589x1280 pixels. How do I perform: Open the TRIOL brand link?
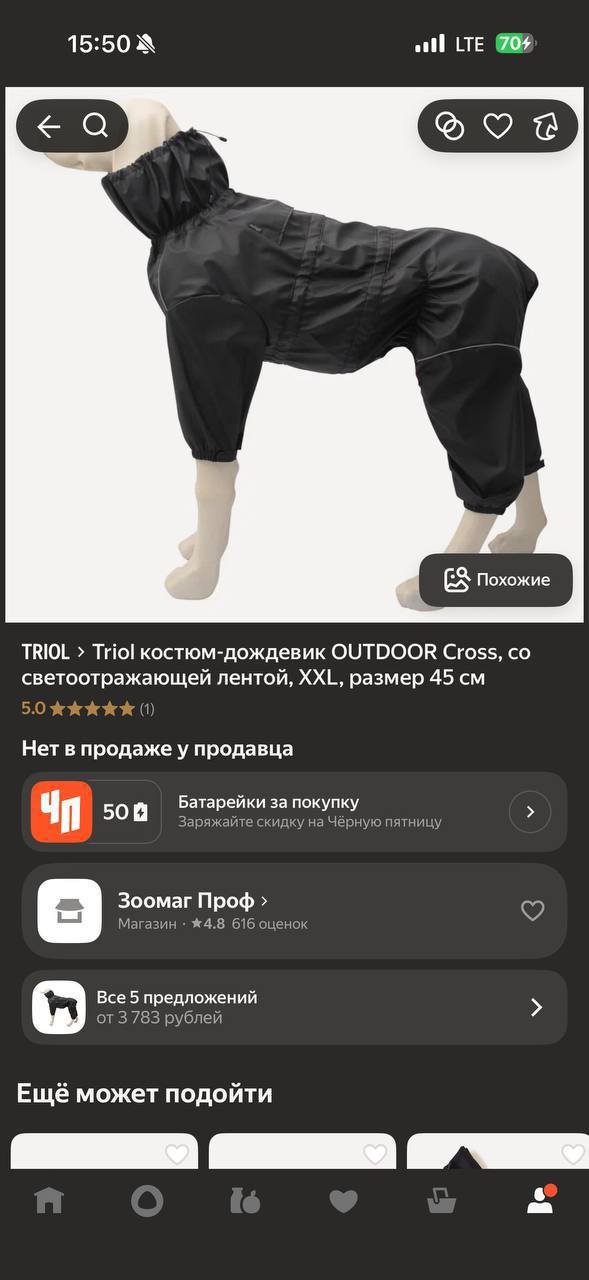tap(46, 652)
